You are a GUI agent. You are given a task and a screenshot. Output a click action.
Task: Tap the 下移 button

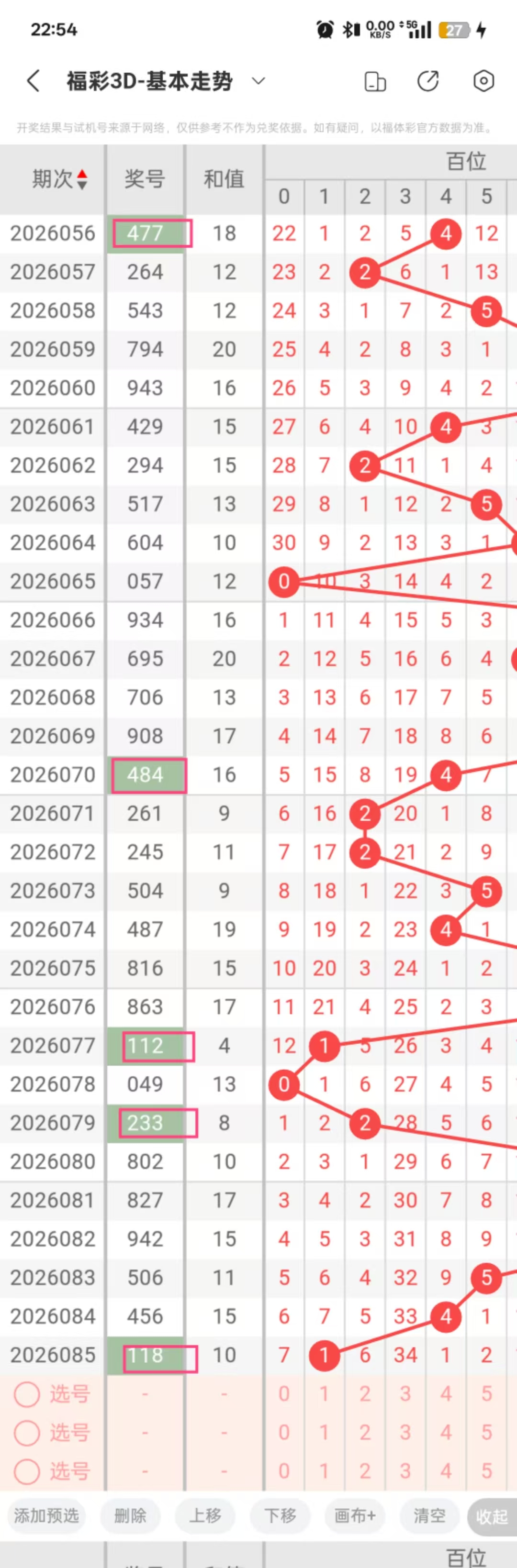click(x=280, y=1515)
